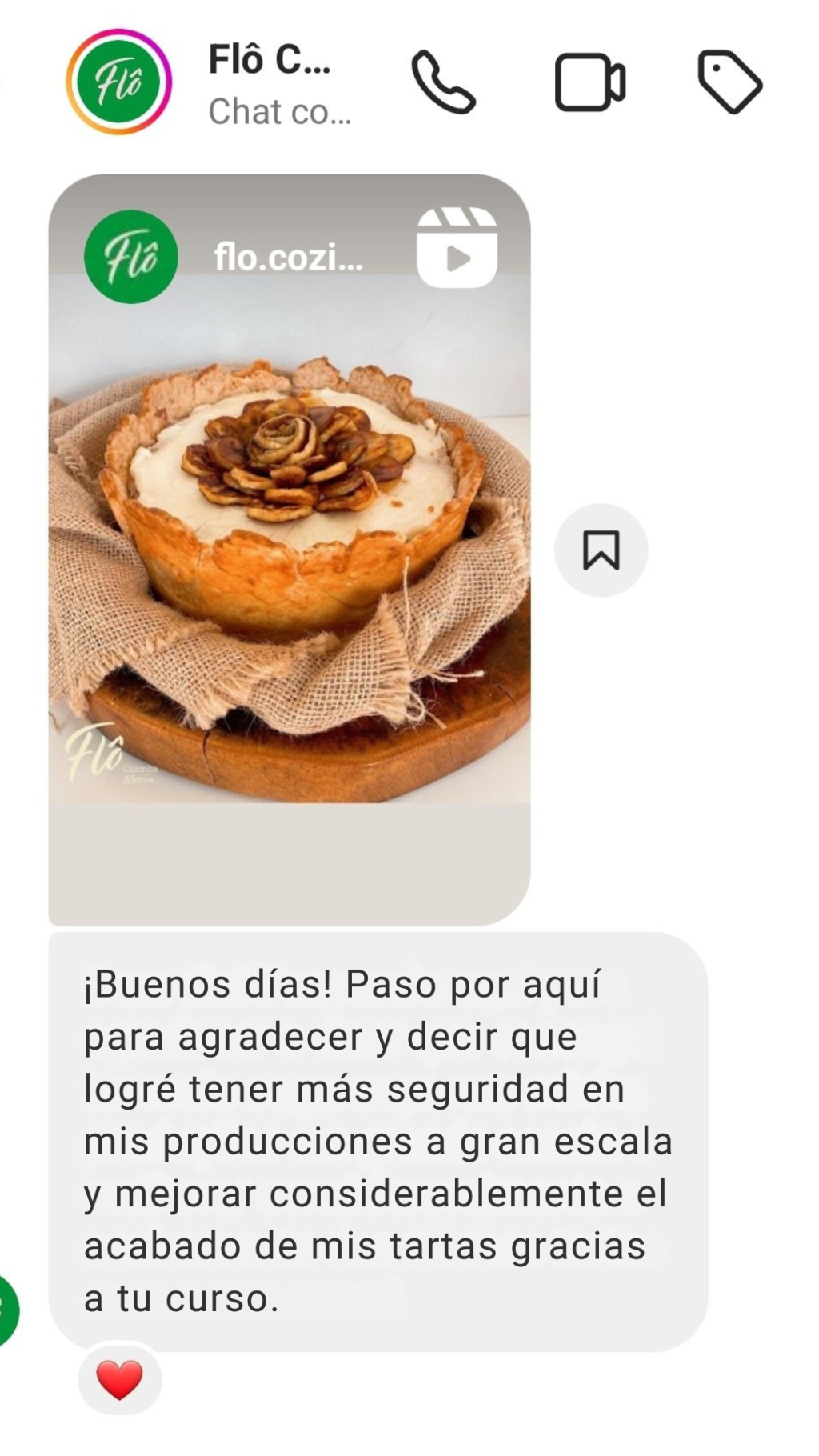Start a voice call with Flô

(443, 82)
